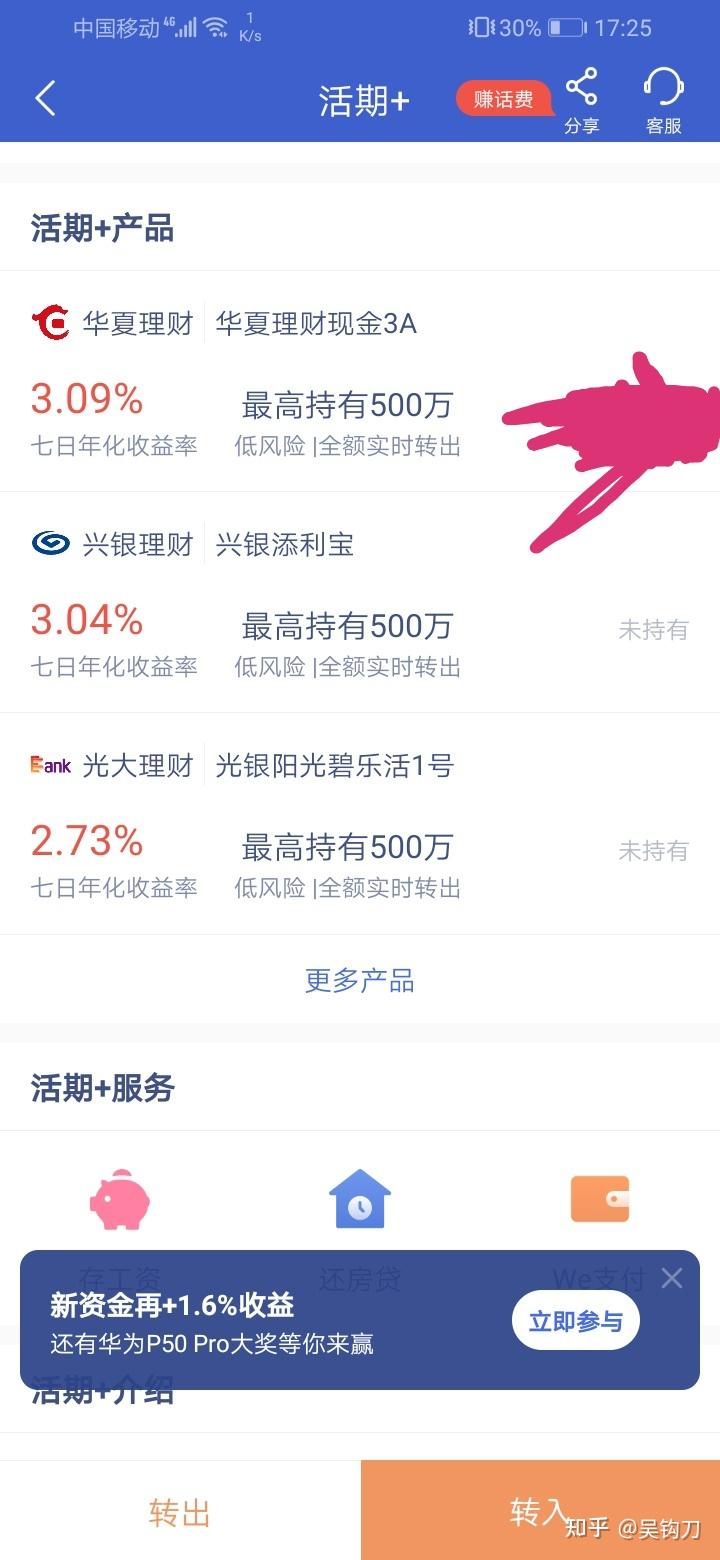Tap 未持有 status on 光银阳光碧乐活1号
This screenshot has height=1560, width=720.
654,850
